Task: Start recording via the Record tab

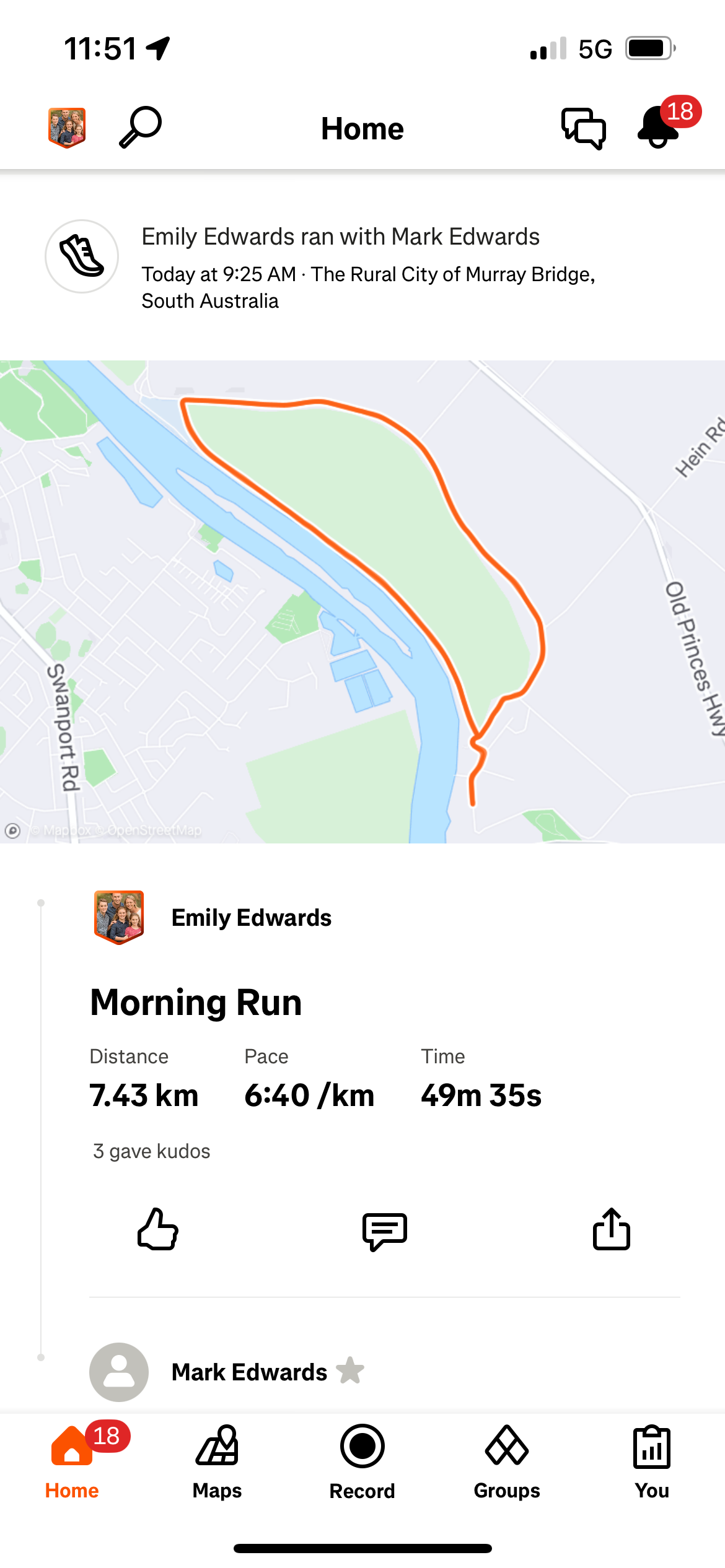Action: tap(362, 1461)
